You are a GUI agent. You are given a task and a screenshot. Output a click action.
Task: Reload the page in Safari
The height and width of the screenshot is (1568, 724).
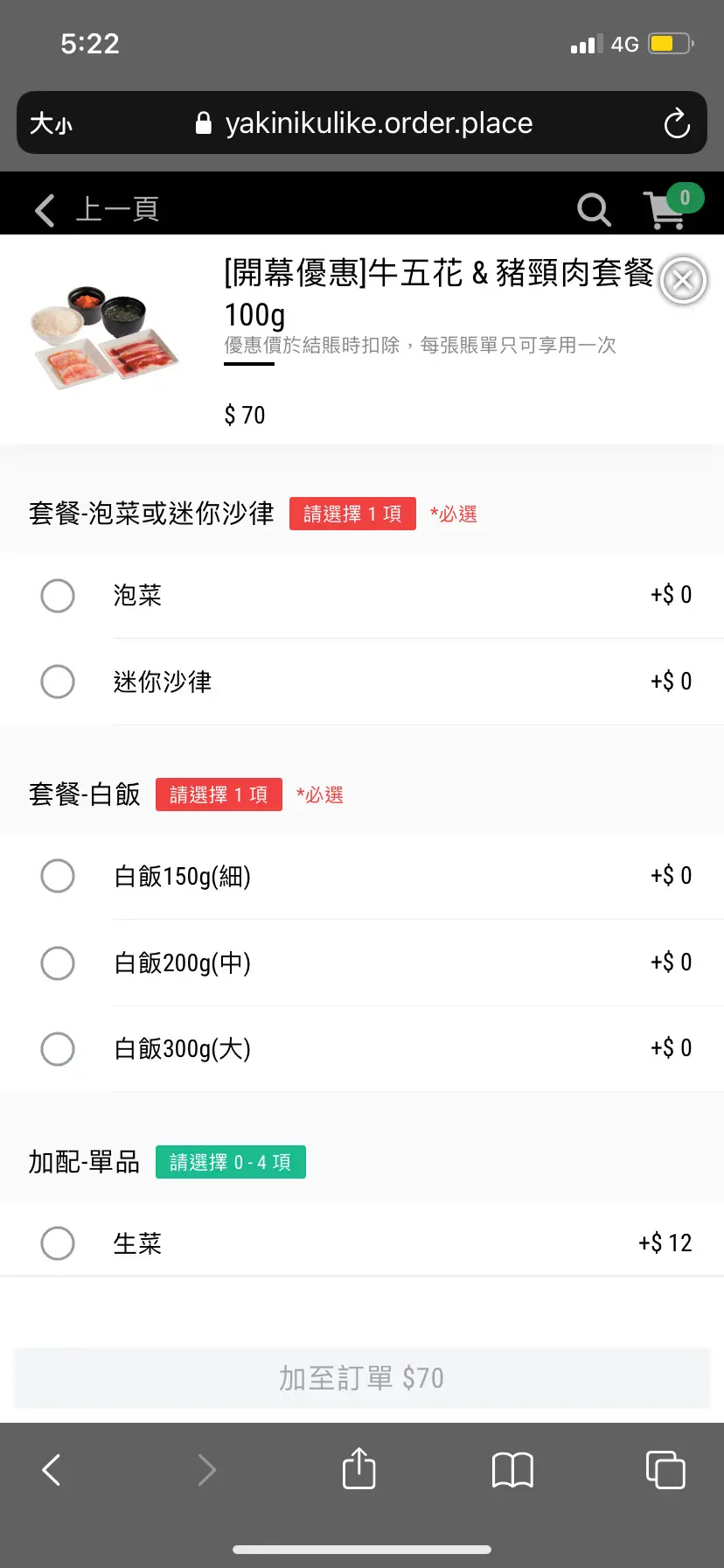[677, 123]
